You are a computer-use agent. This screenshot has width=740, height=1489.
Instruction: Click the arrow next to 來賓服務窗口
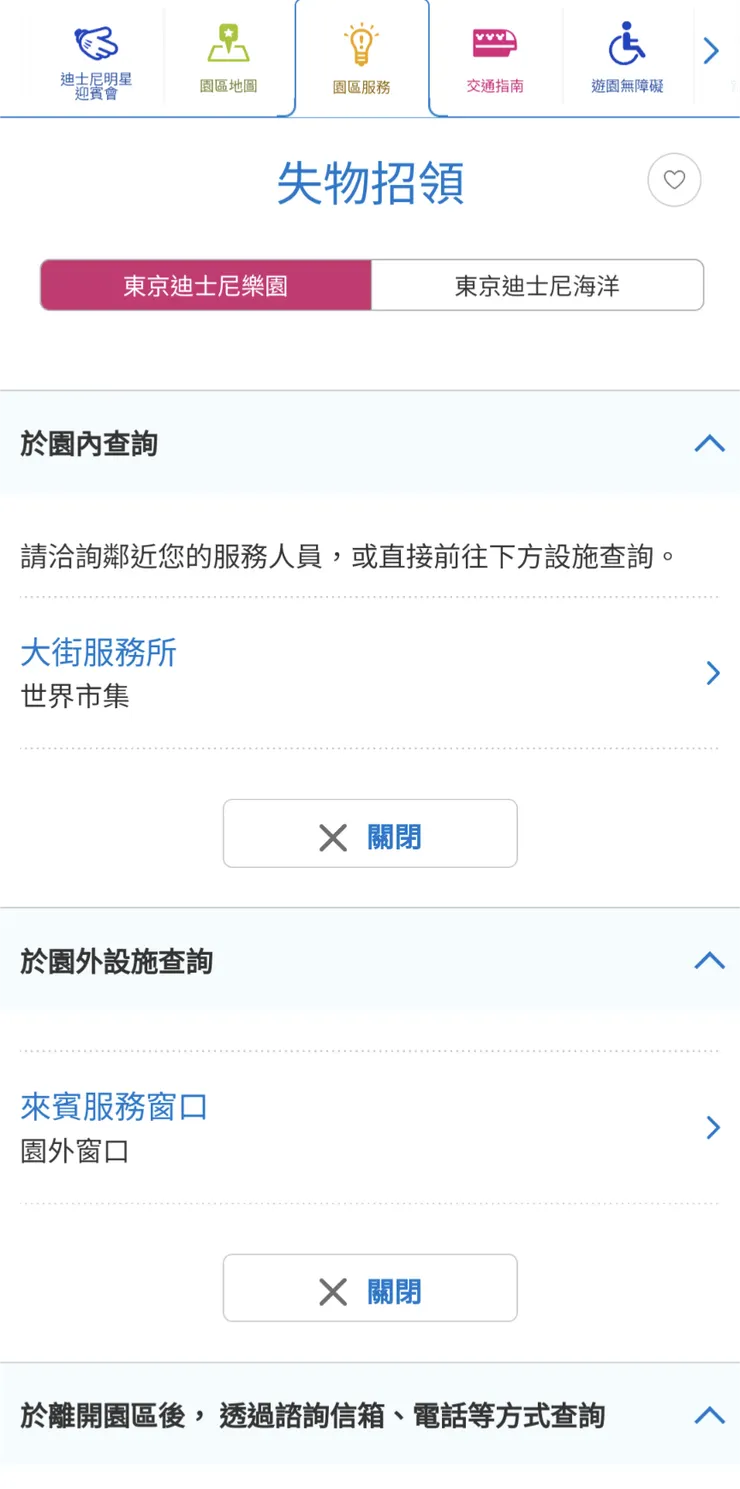tap(712, 1127)
